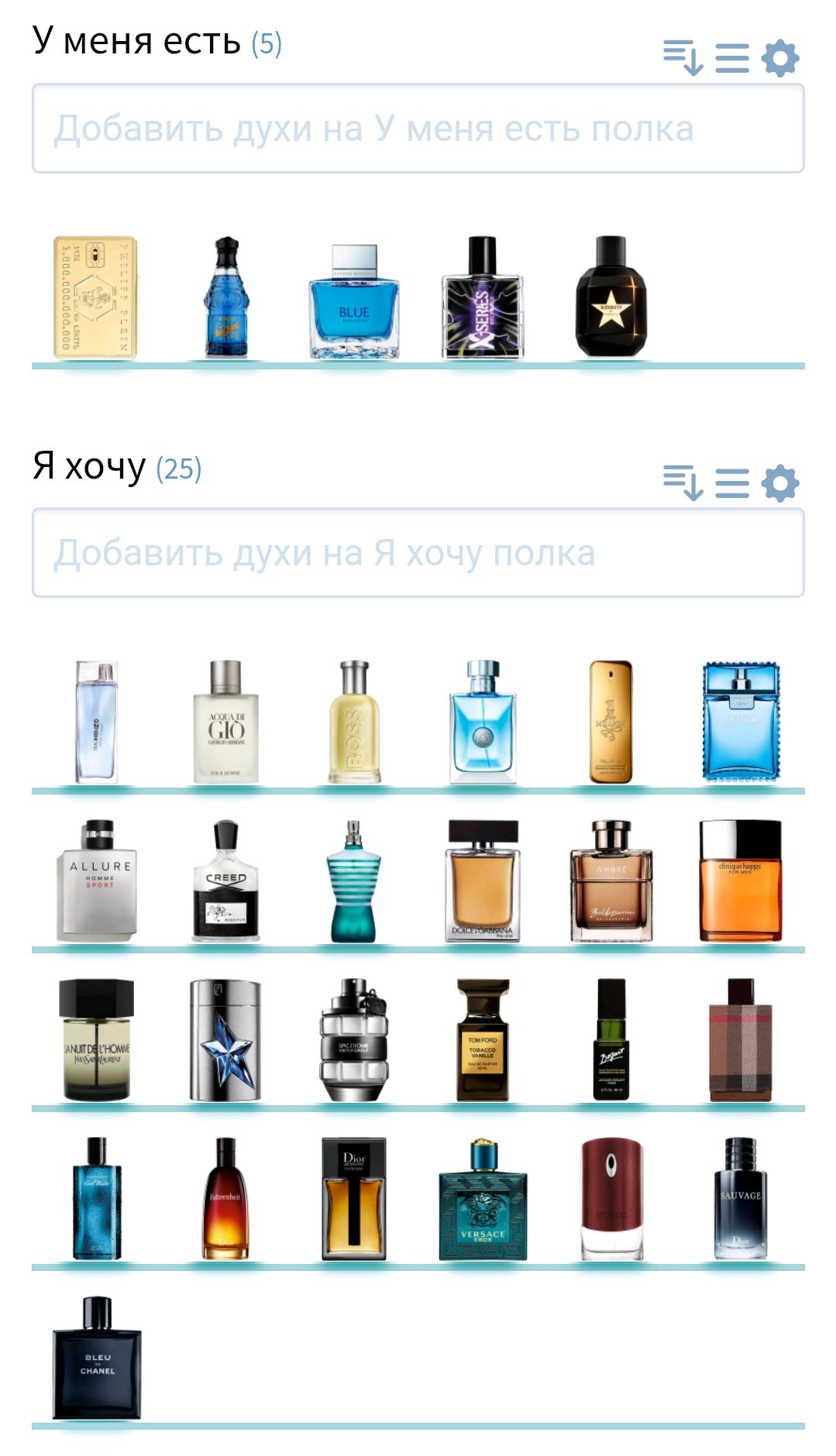Open settings gear of У меня есть shelf
The width and height of the screenshot is (836, 1456).
point(779,58)
